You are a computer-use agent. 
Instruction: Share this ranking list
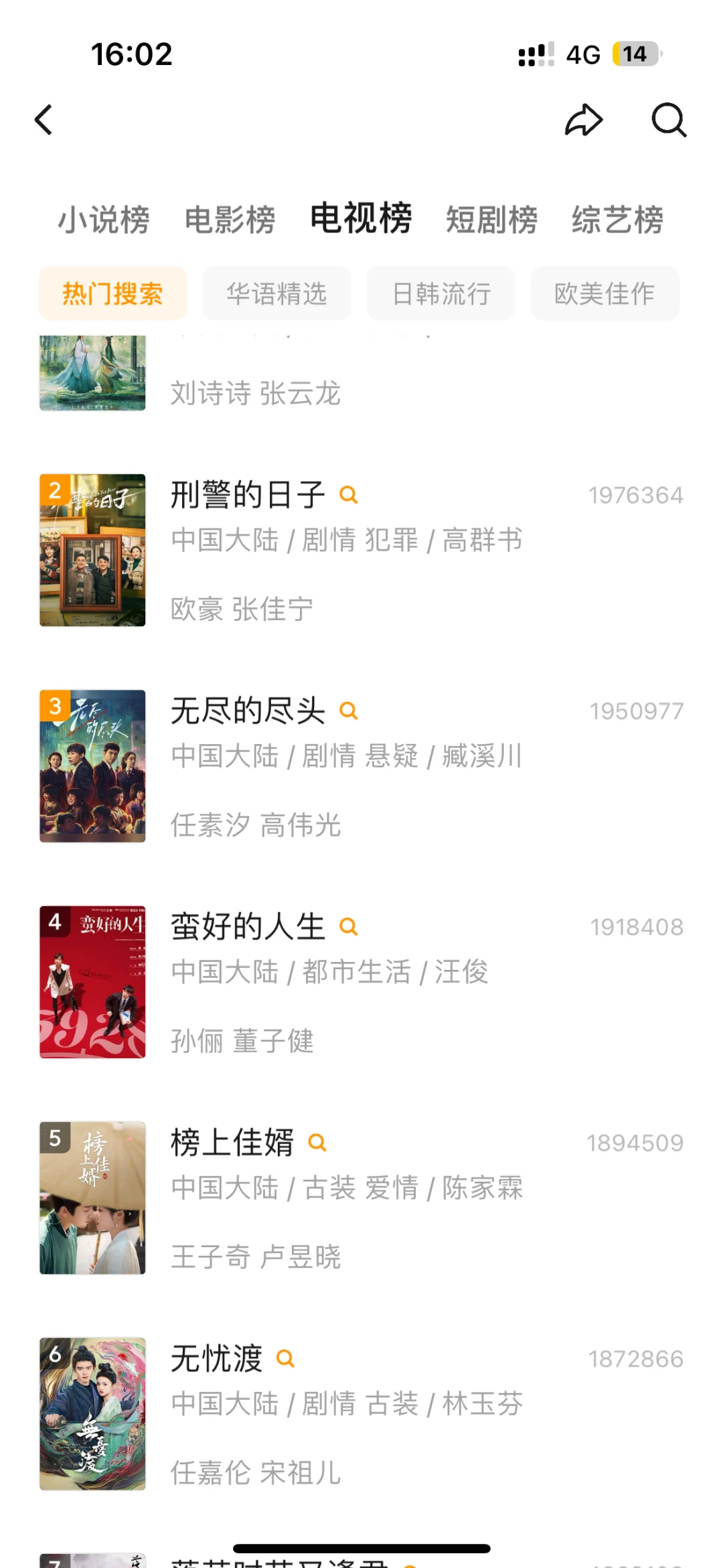tap(584, 121)
